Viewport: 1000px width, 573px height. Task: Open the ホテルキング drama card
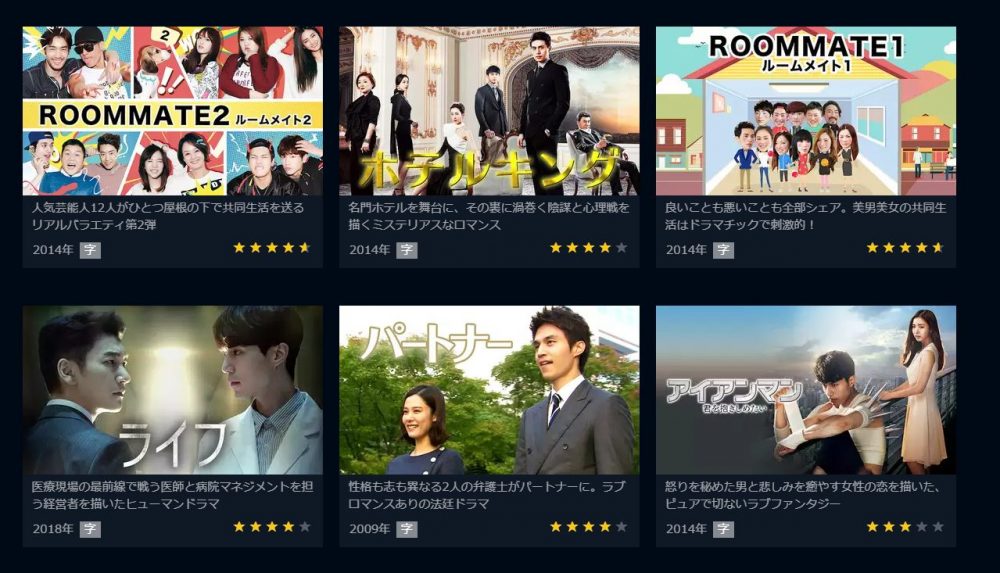coord(489,111)
